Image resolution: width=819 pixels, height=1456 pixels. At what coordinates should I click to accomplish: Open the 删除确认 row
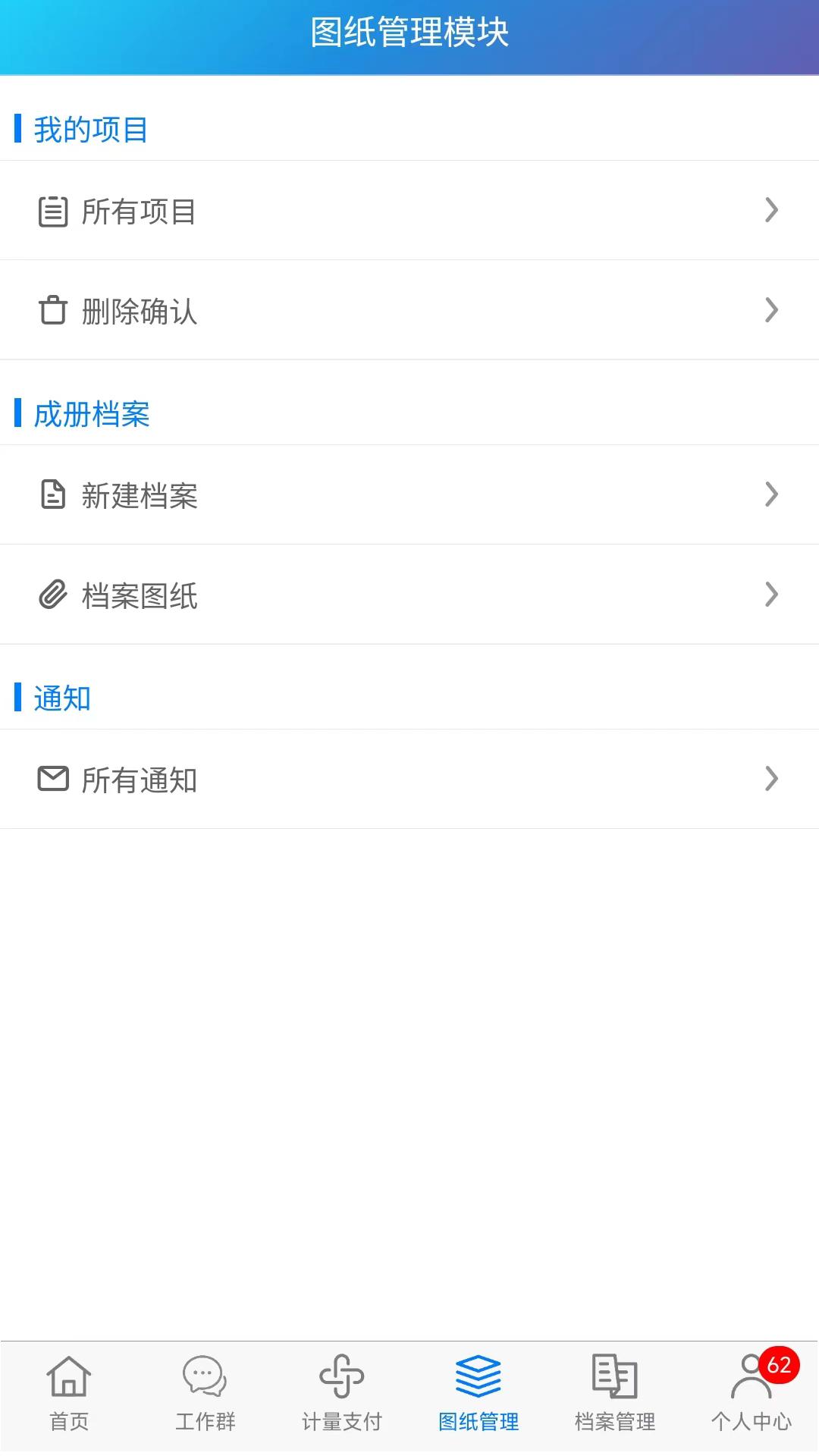409,310
